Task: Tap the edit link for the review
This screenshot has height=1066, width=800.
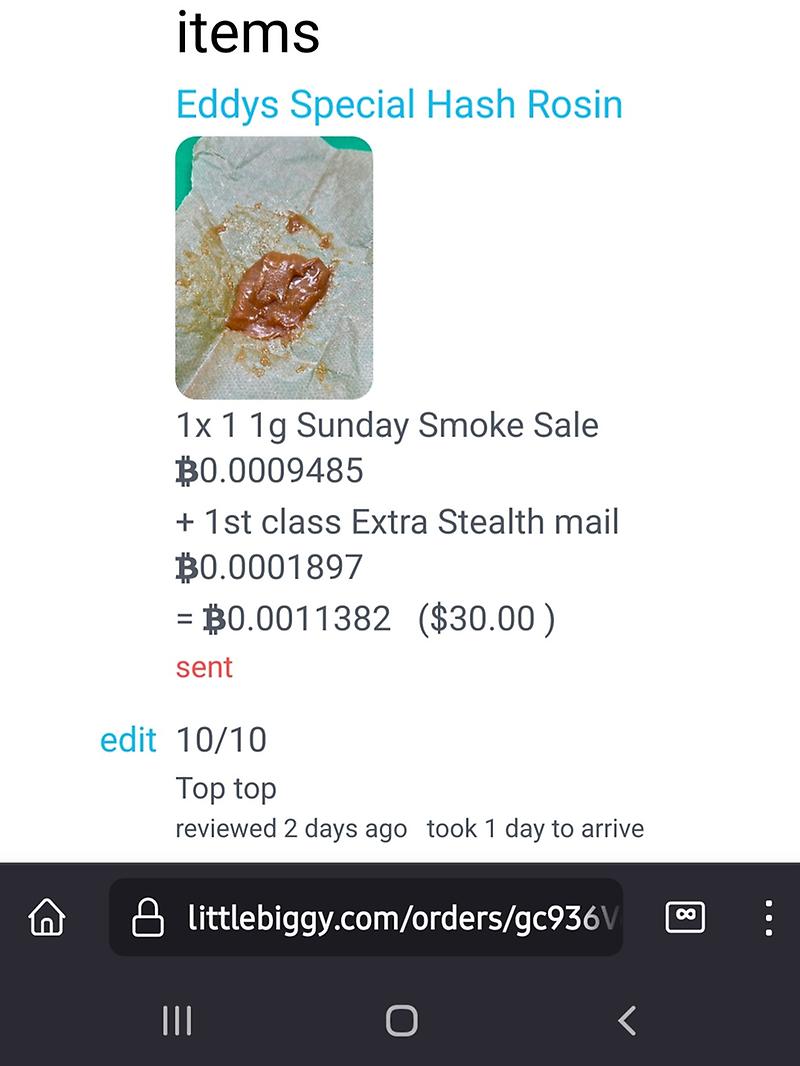Action: tap(128, 740)
